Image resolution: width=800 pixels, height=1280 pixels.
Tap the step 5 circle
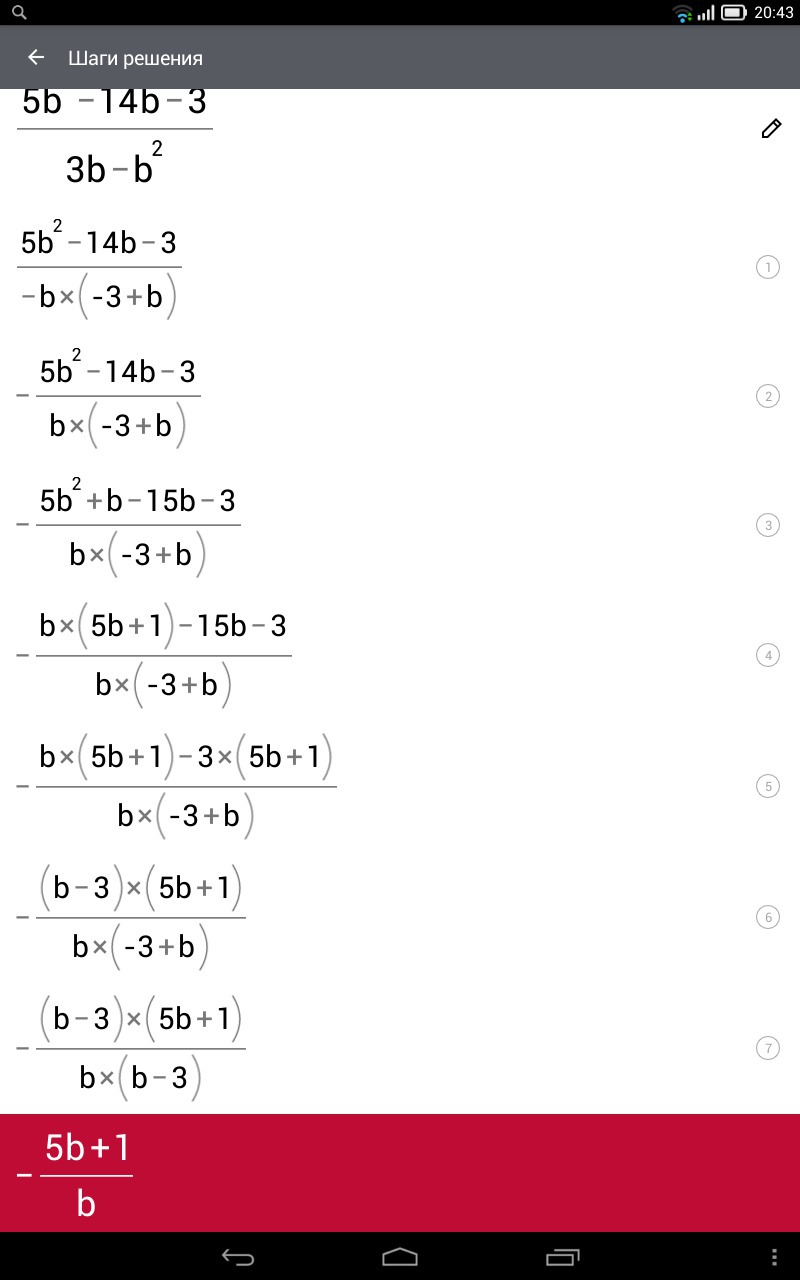coord(767,787)
